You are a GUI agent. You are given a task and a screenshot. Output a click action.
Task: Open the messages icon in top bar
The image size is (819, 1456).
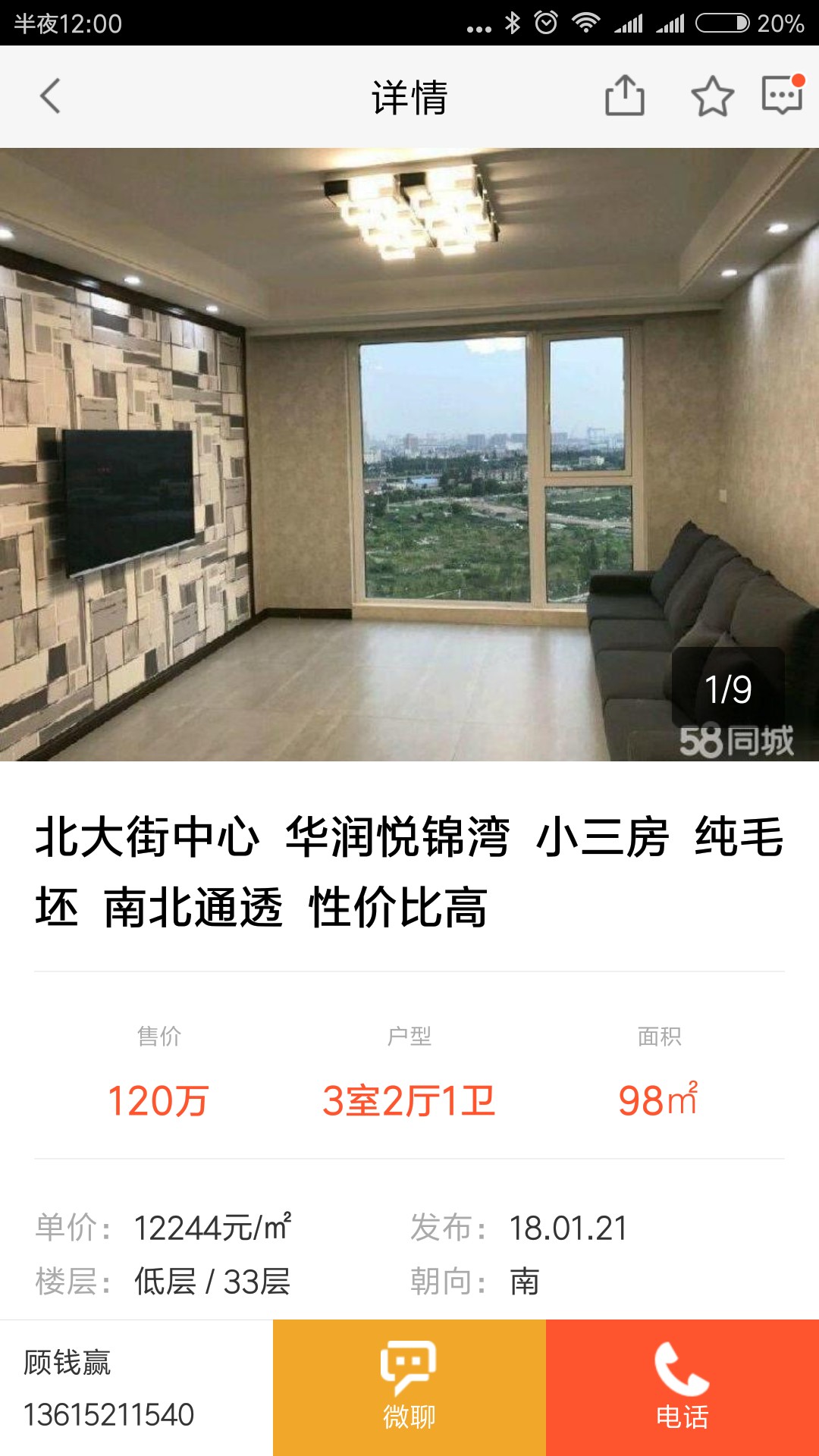click(782, 96)
